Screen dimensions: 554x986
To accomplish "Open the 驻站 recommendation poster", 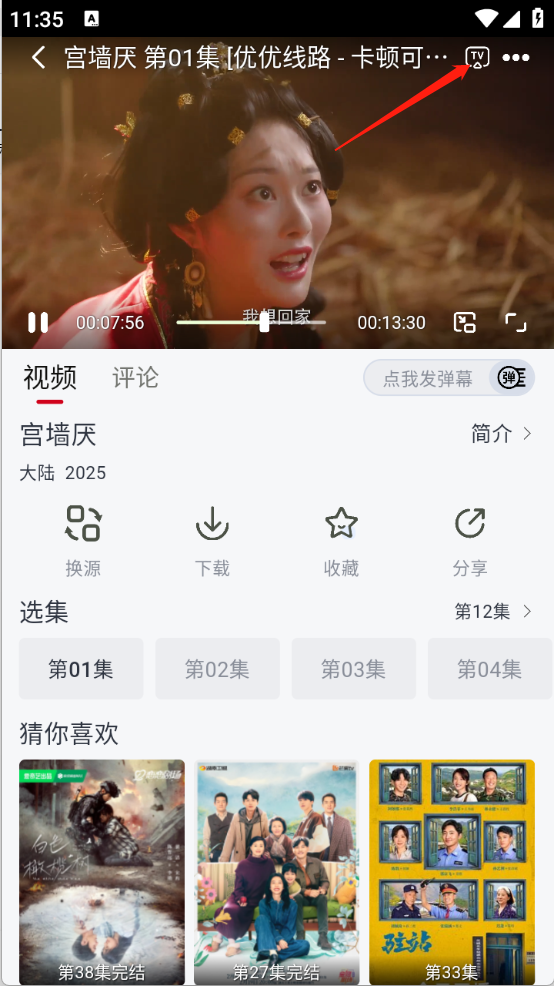I will (452, 872).
